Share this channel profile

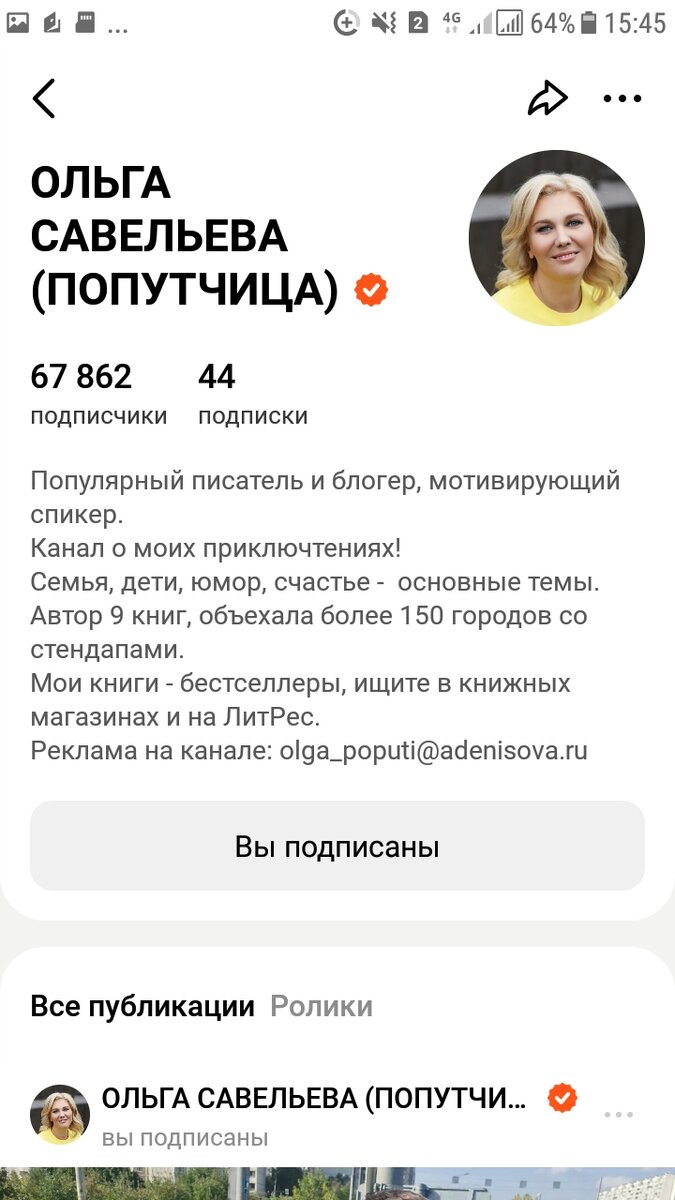[547, 98]
